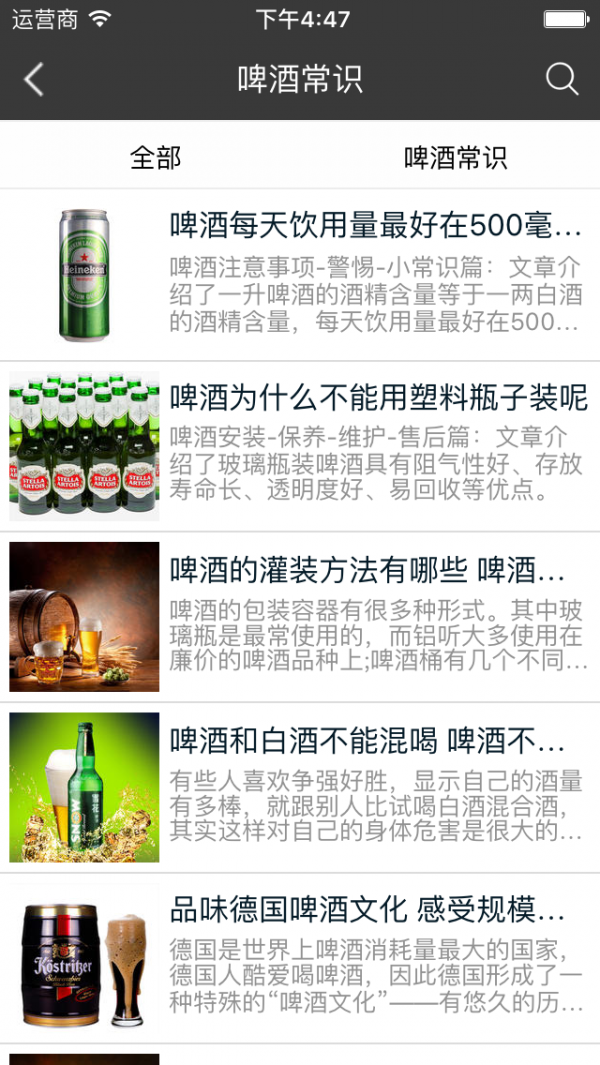Open article 啤酒每天饮用量最好在500毫…
The width and height of the screenshot is (600, 1065).
(x=375, y=226)
